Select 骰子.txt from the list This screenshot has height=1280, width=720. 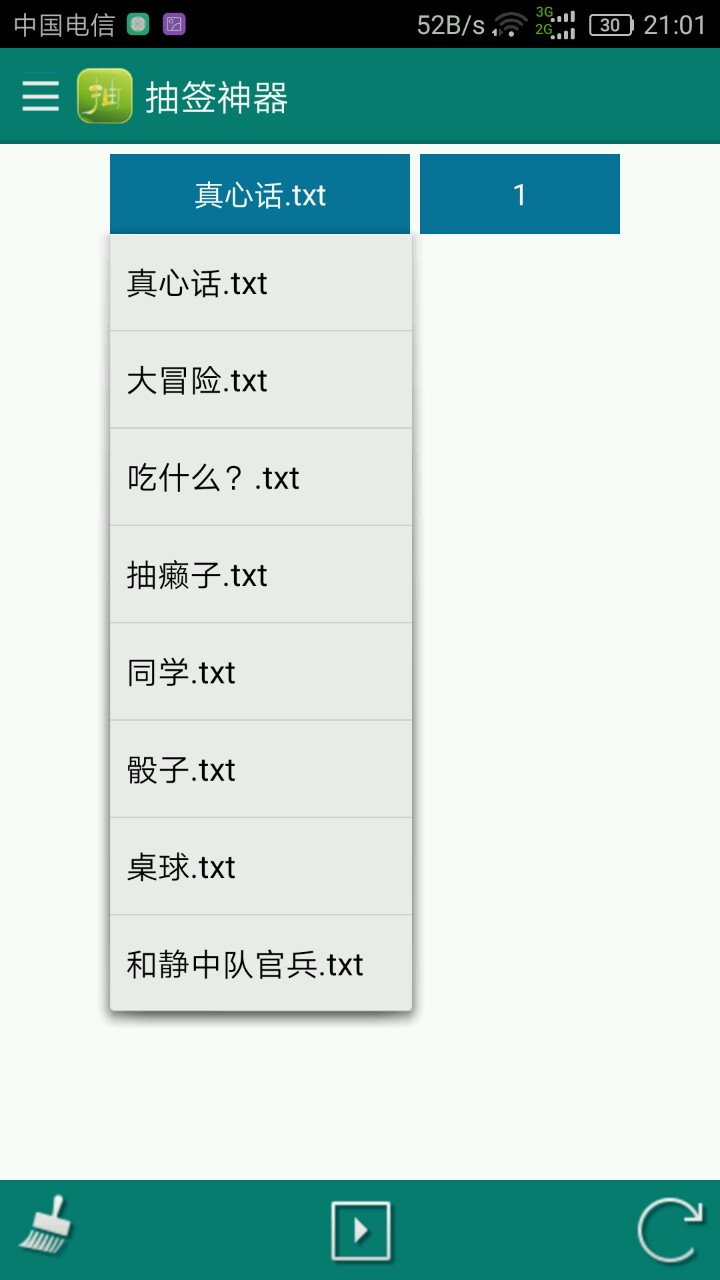click(261, 769)
